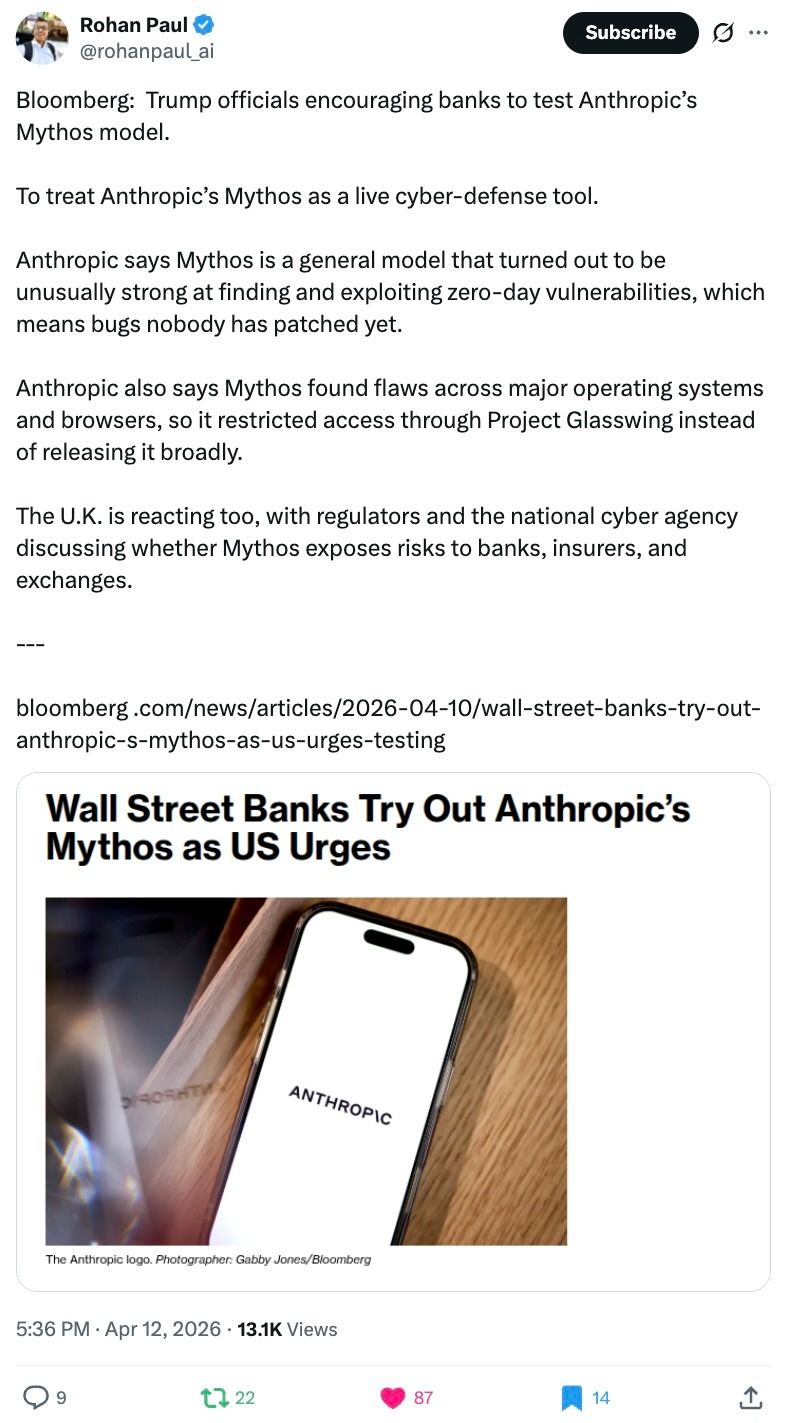
Task: Open the post overflow menu
Action: [x=759, y=33]
